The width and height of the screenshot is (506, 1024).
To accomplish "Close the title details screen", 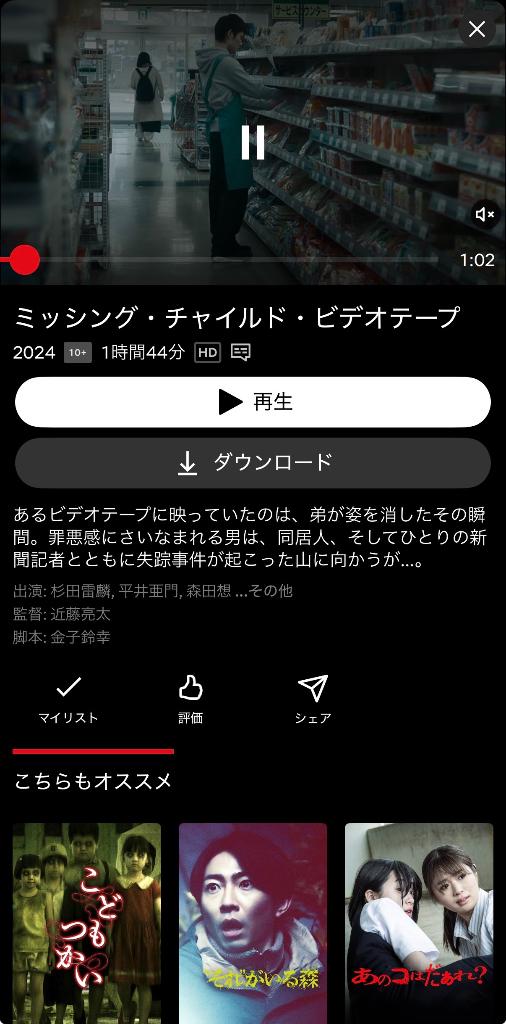I will click(x=477, y=29).
